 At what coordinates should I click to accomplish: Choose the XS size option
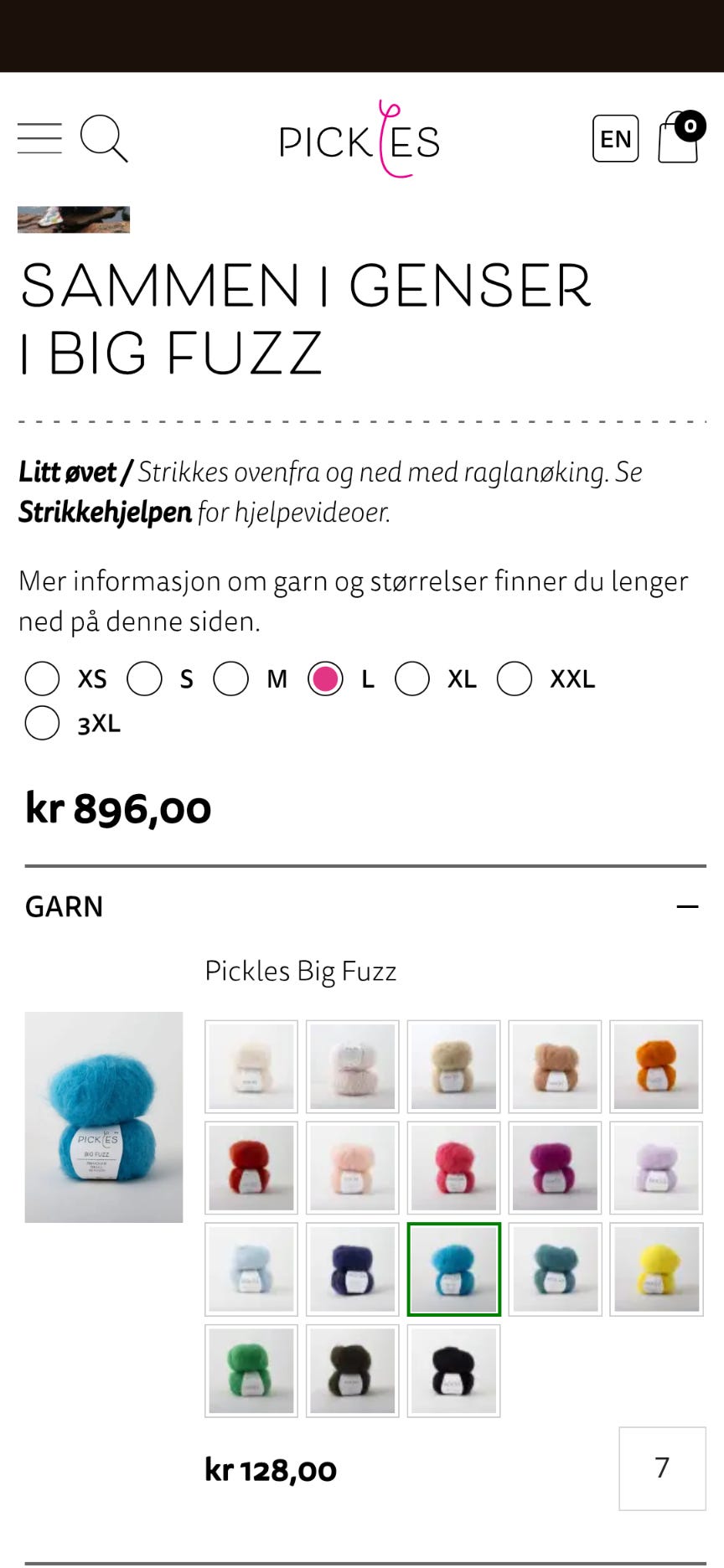pos(42,678)
